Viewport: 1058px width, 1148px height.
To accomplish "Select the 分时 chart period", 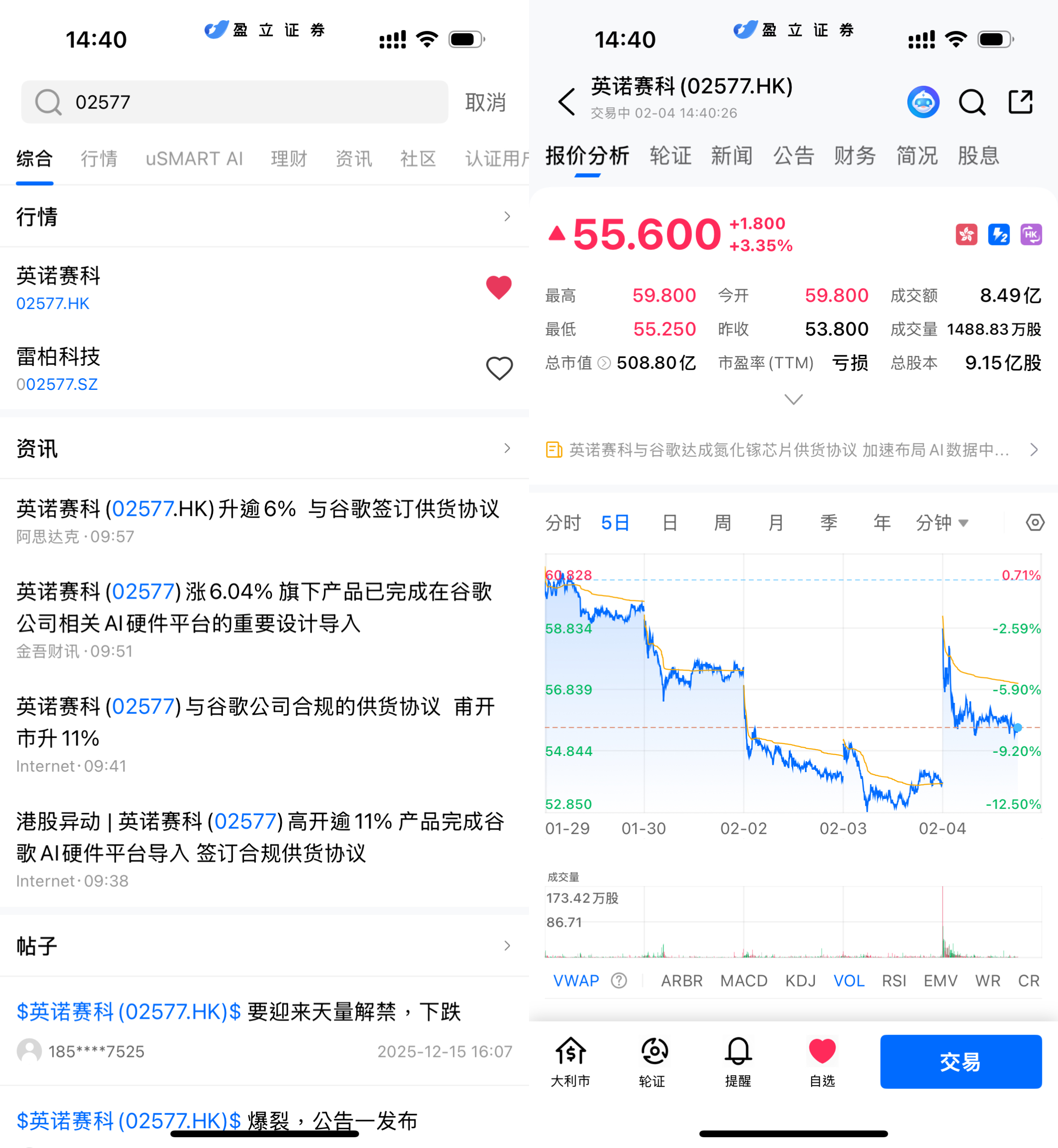I will click(563, 523).
